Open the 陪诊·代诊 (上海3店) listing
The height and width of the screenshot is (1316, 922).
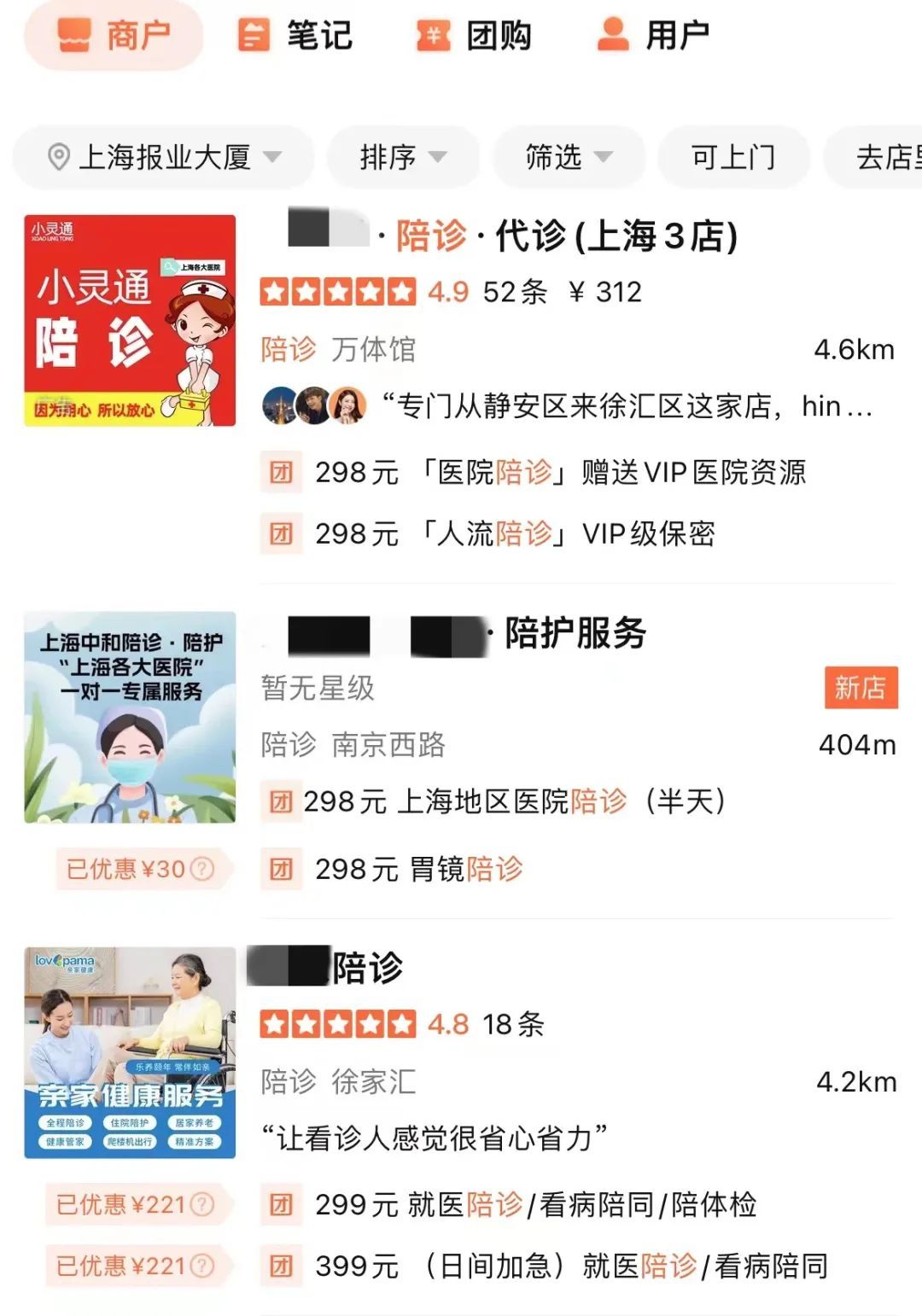563,236
